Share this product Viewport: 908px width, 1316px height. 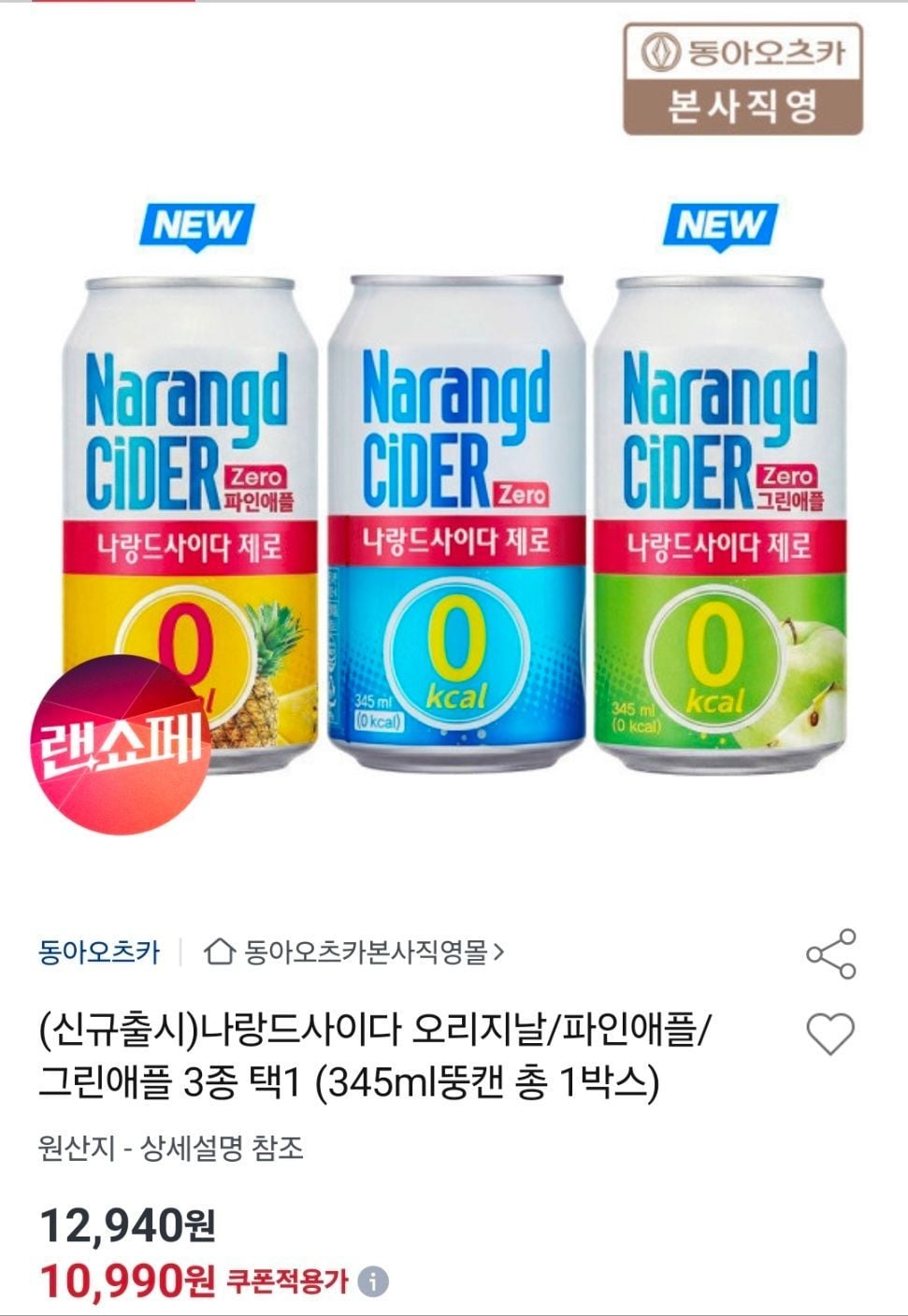(830, 953)
